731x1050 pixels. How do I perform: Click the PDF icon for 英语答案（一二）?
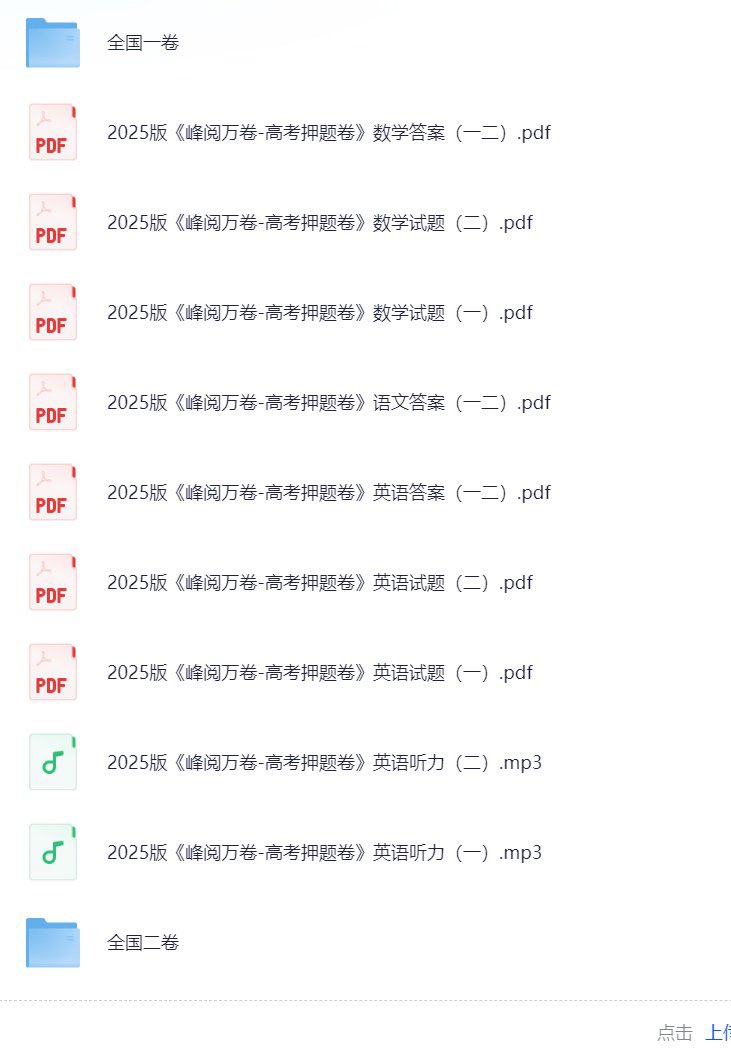point(52,492)
